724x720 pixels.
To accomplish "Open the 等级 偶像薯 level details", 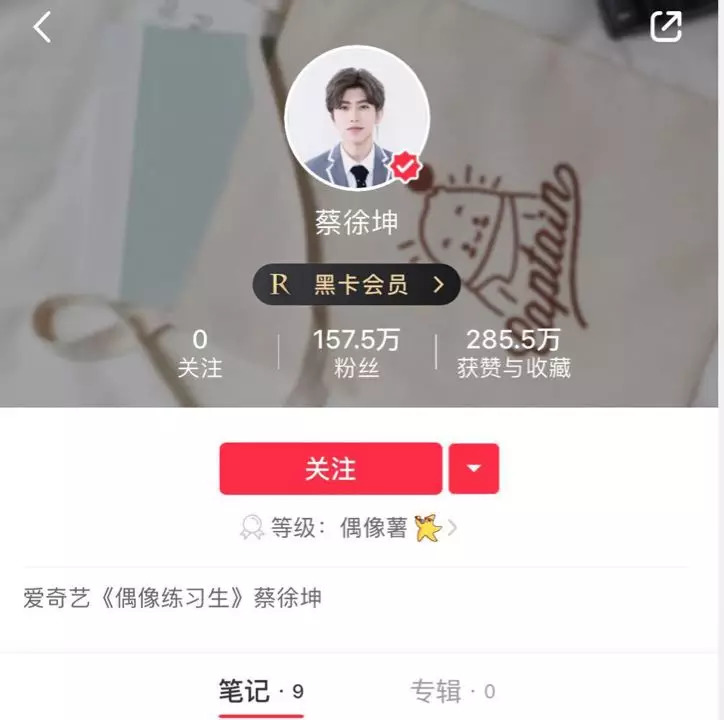I will coord(350,528).
